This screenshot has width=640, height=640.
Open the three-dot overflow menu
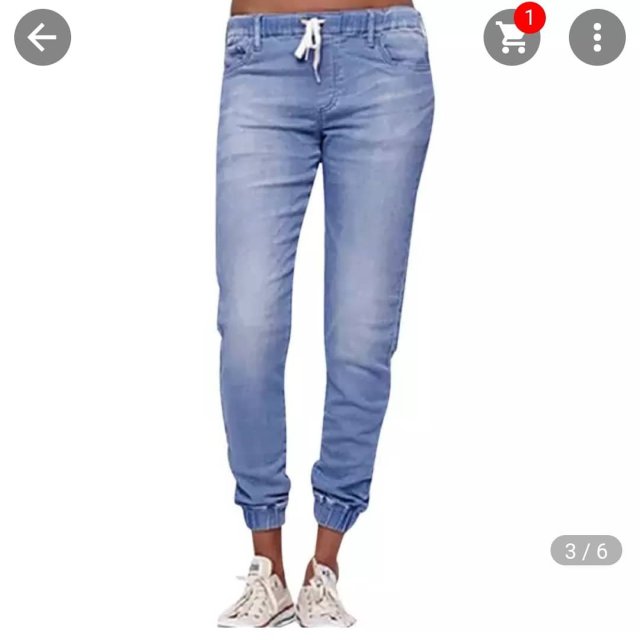point(597,38)
